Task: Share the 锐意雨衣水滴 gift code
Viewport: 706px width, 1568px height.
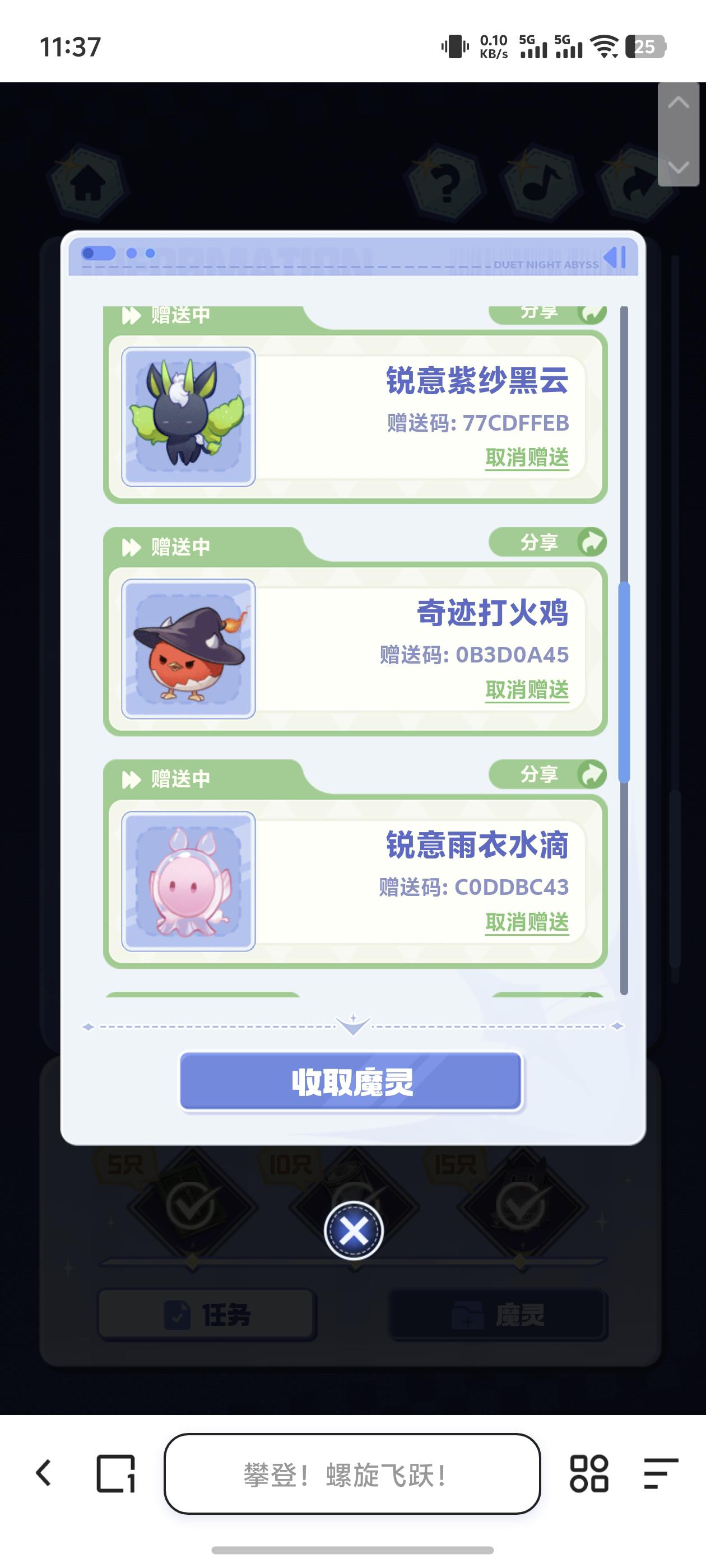Action: click(x=547, y=774)
